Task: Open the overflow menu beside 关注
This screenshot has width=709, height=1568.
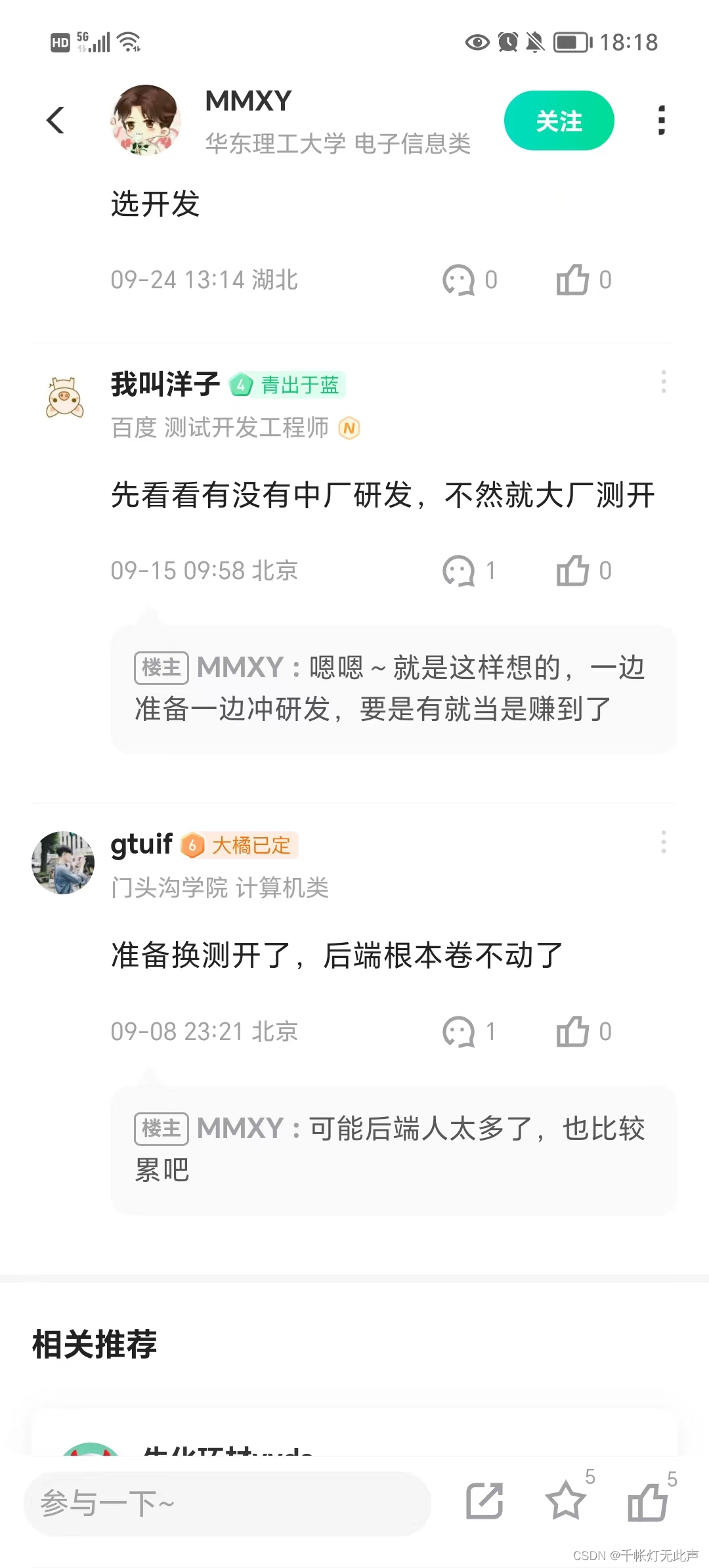Action: point(661,121)
